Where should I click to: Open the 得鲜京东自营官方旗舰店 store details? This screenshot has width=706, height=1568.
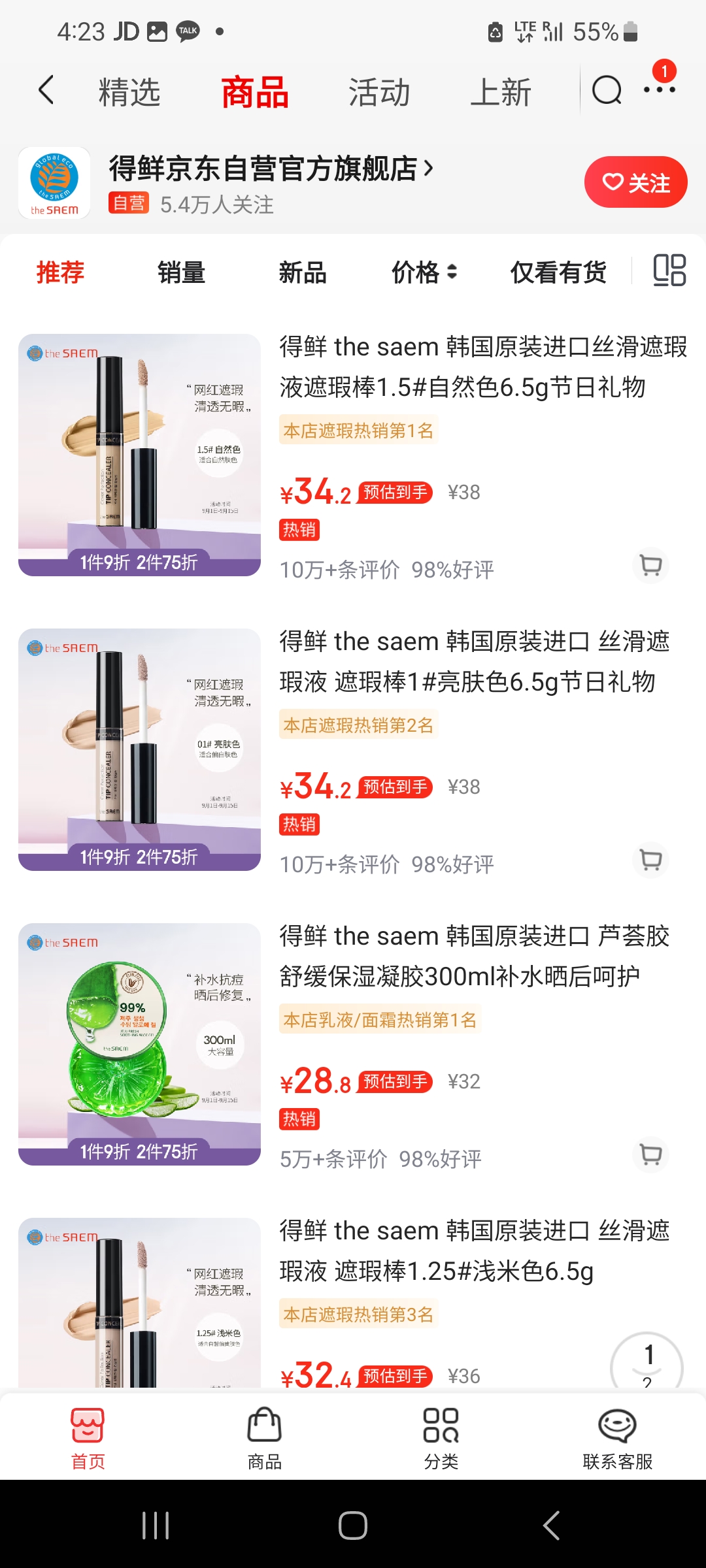coord(271,169)
